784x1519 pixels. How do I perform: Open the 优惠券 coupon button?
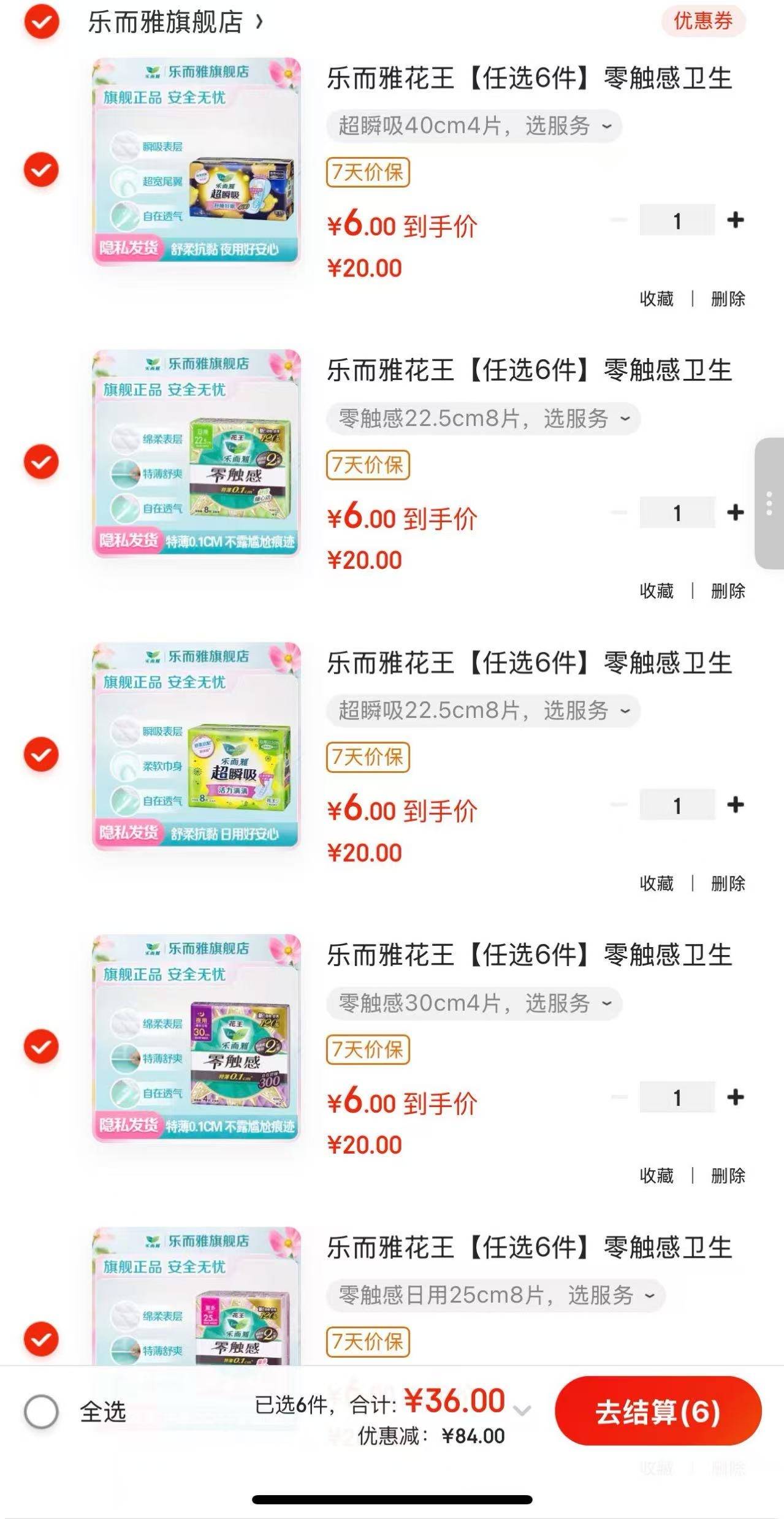[702, 21]
